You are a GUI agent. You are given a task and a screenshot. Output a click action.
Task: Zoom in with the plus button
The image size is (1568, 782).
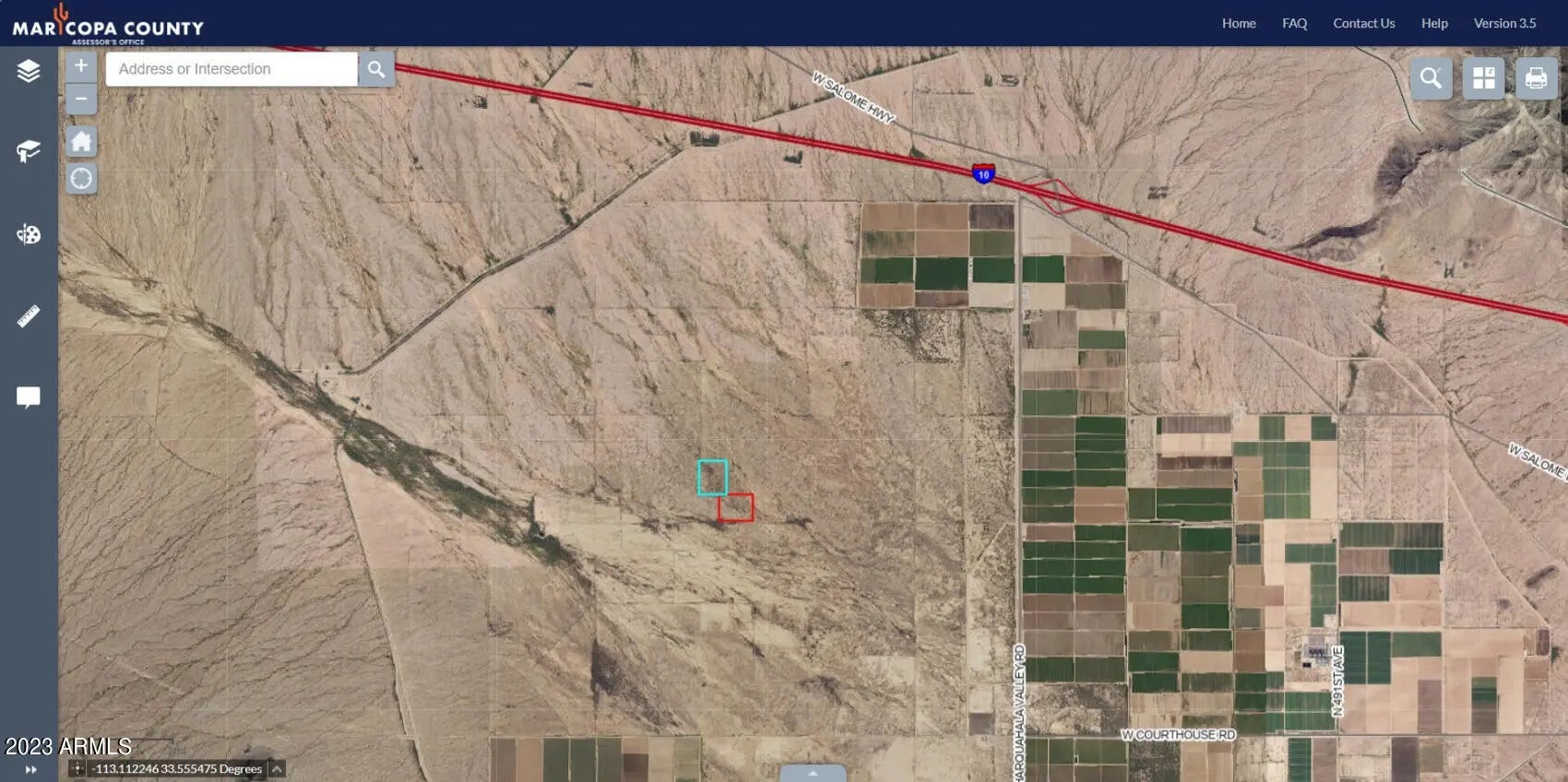point(81,65)
